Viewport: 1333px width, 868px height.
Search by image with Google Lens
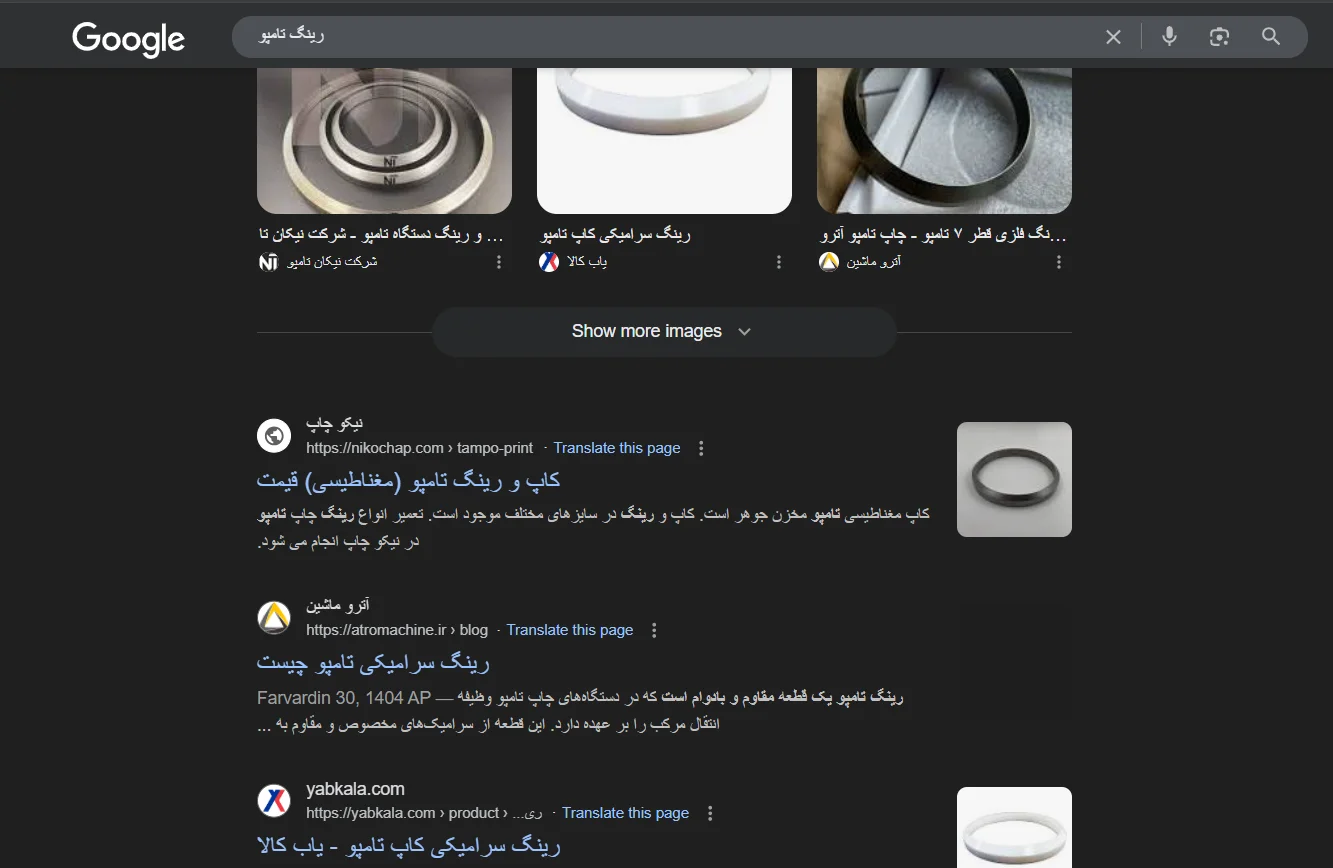pyautogui.click(x=1219, y=37)
